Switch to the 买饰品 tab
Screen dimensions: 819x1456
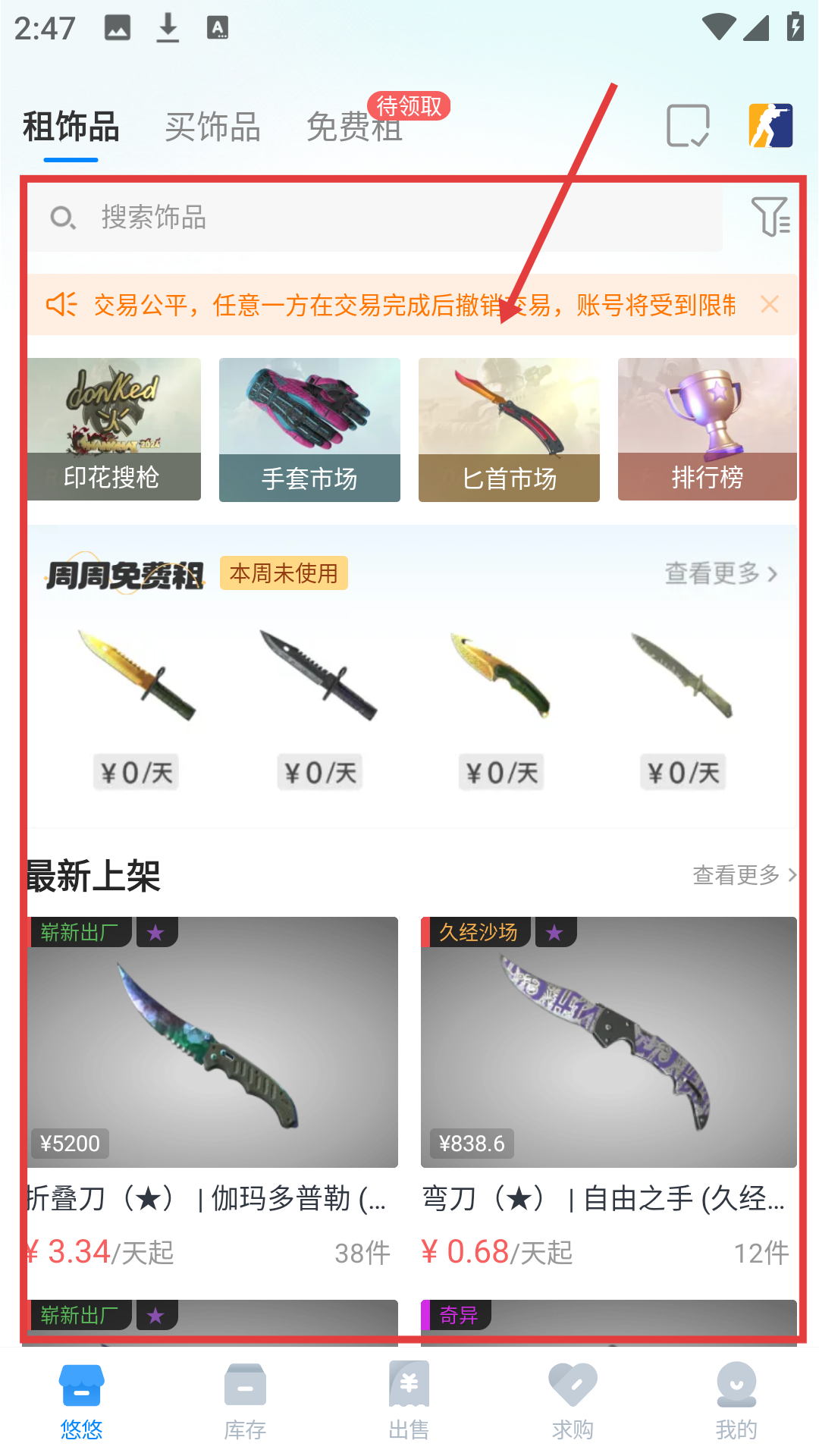click(x=212, y=127)
